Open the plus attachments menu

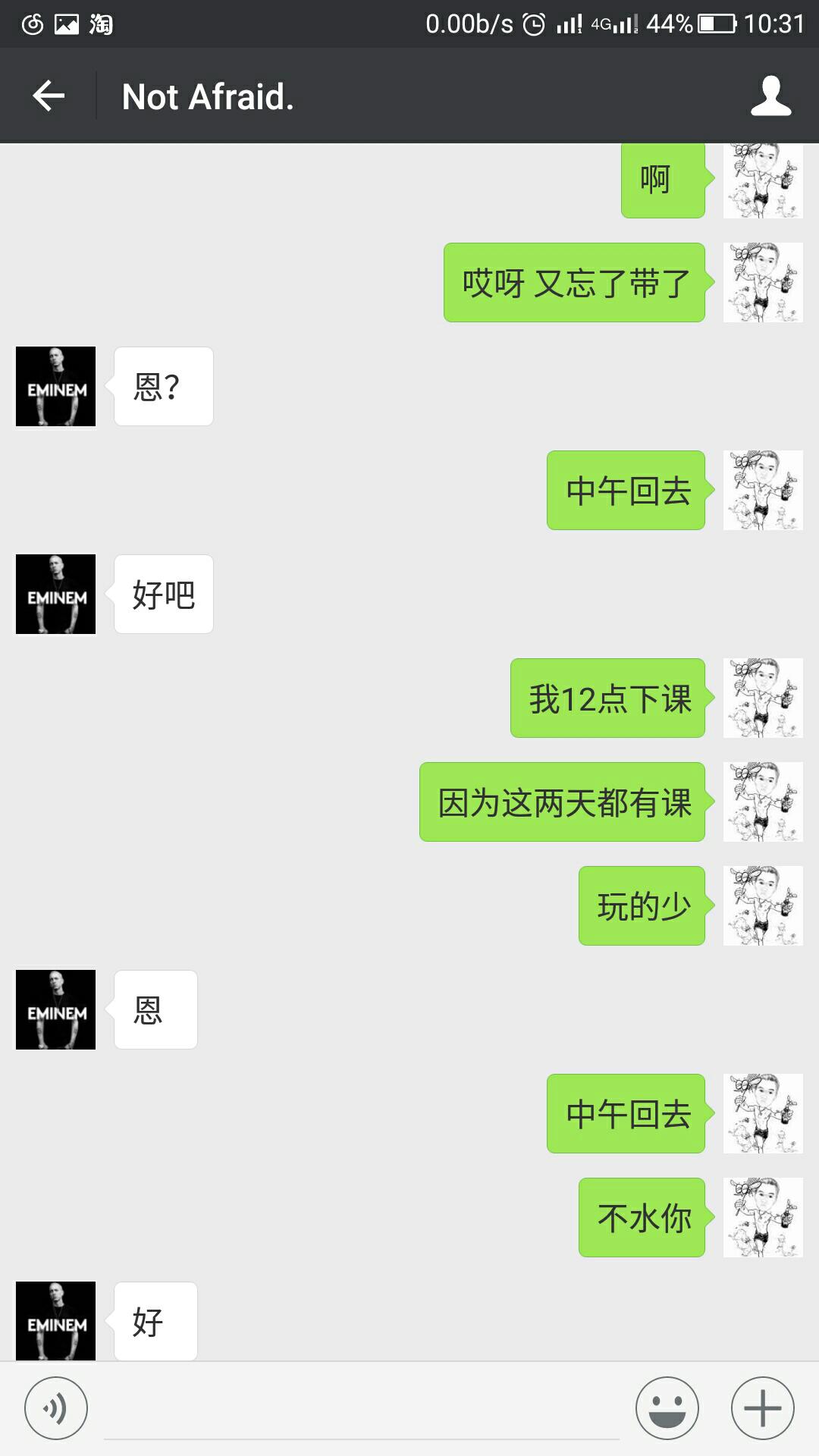click(x=762, y=1408)
